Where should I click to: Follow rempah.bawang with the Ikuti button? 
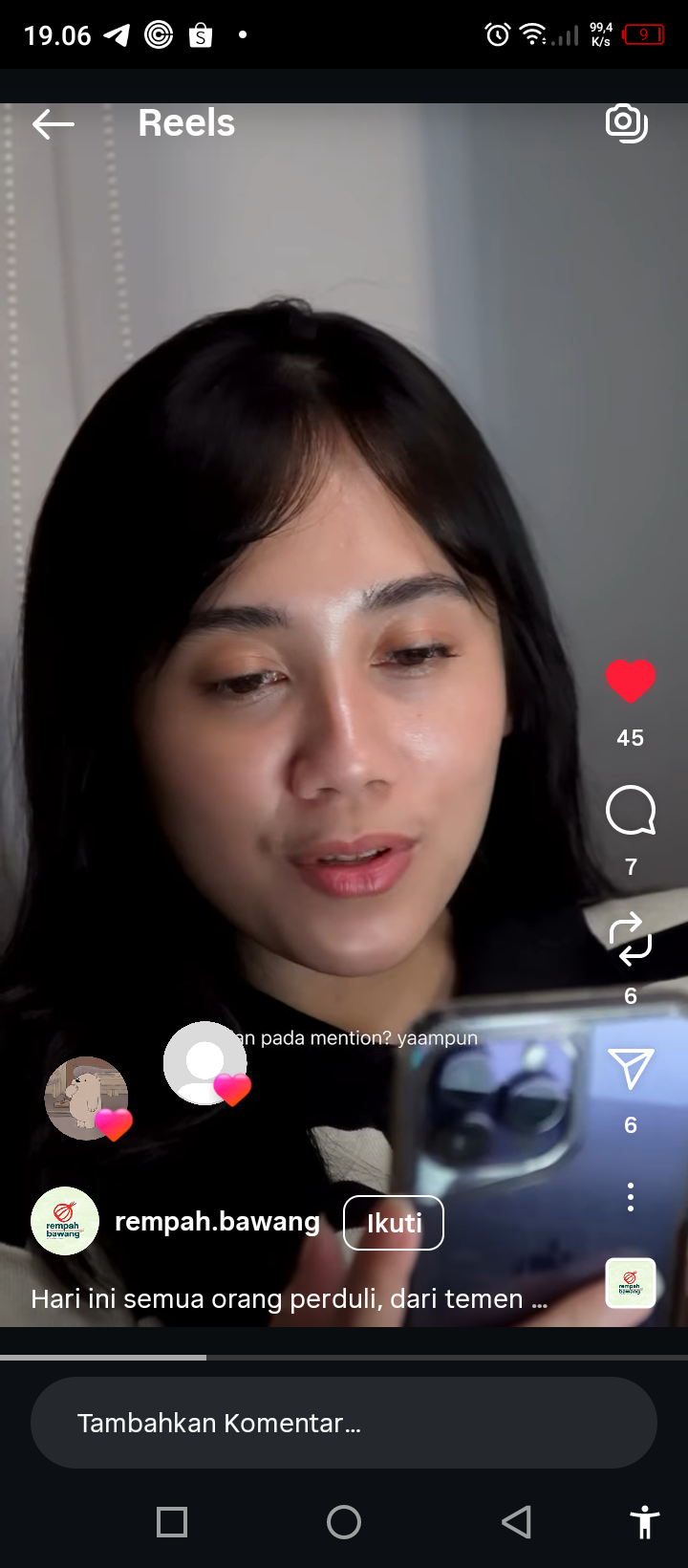[394, 1223]
